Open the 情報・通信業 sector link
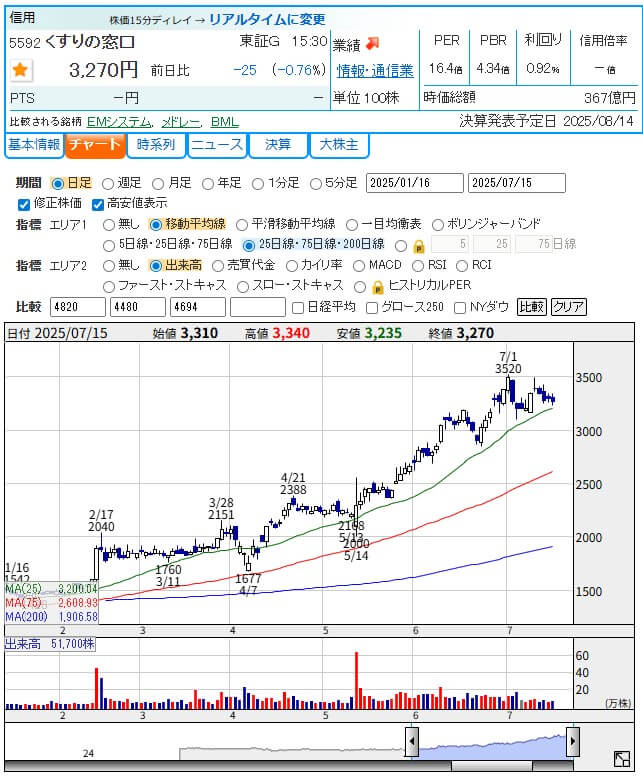Screen dimensions: 643x777 point(375,71)
